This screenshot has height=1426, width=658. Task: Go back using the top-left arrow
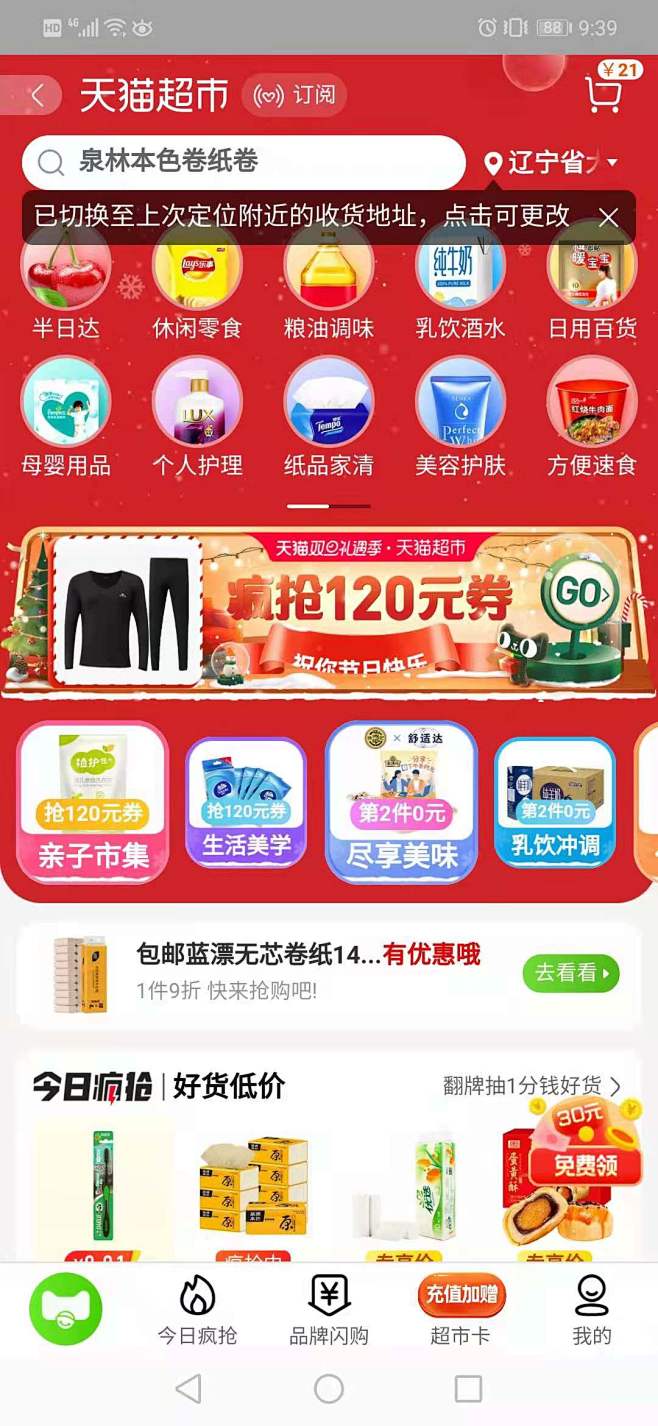click(x=37, y=96)
